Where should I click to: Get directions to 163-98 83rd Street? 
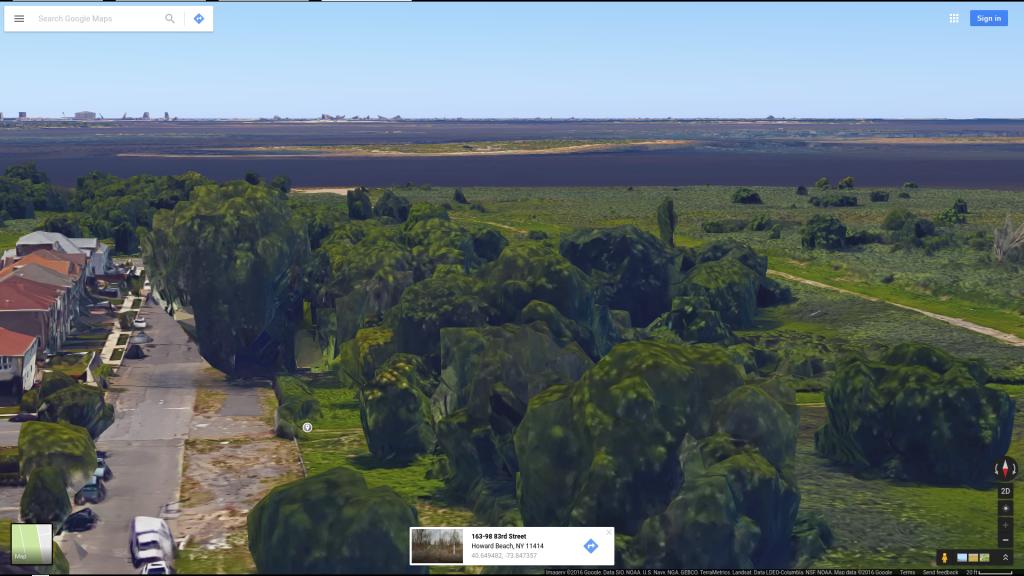(590, 546)
